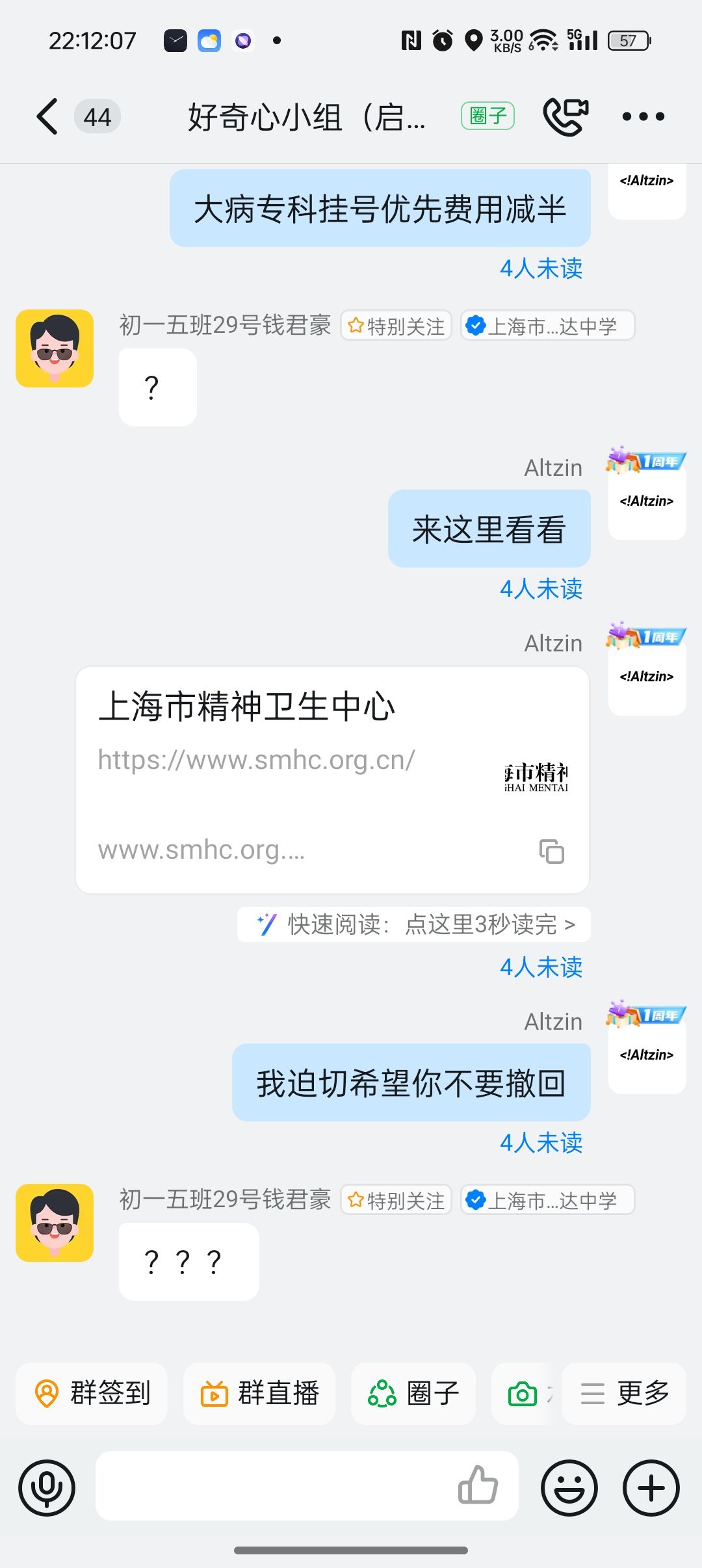Tap the 圈子 tag beside the group name
Viewport: 702px width, 1568px height.
pos(487,116)
